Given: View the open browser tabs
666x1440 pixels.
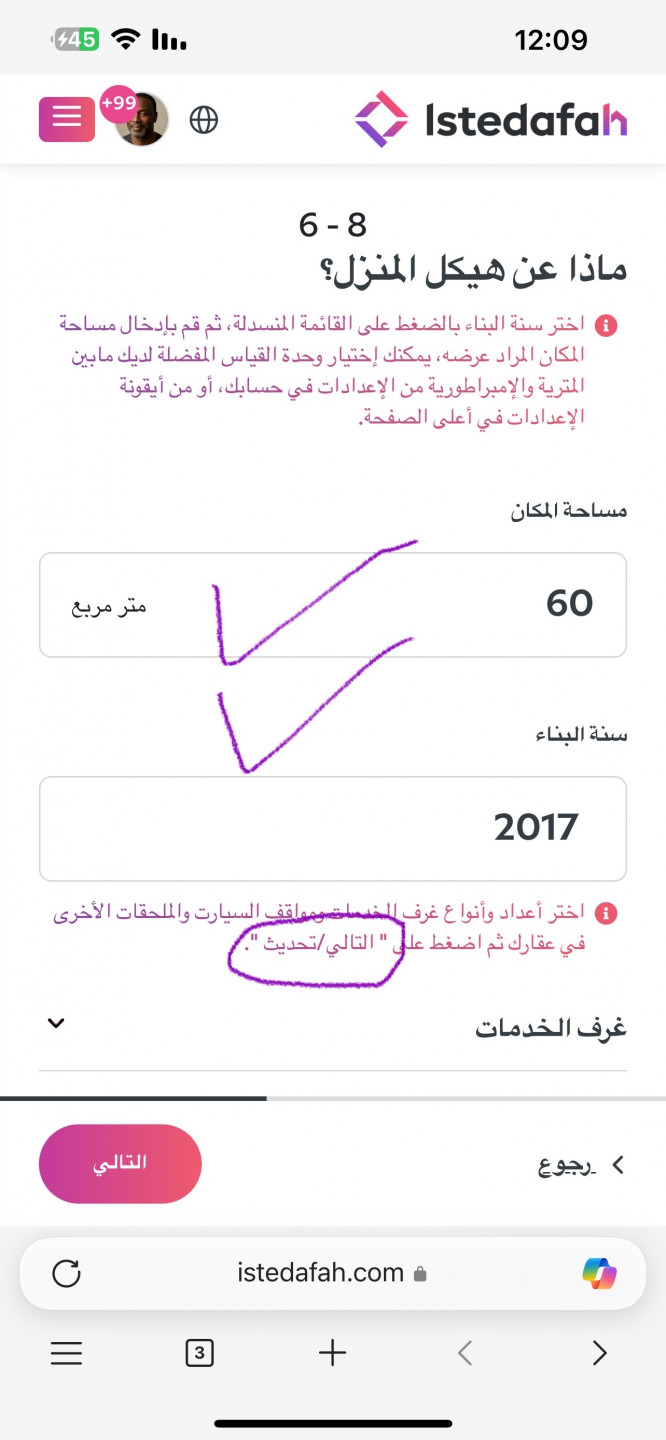Looking at the screenshot, I should 200,1354.
